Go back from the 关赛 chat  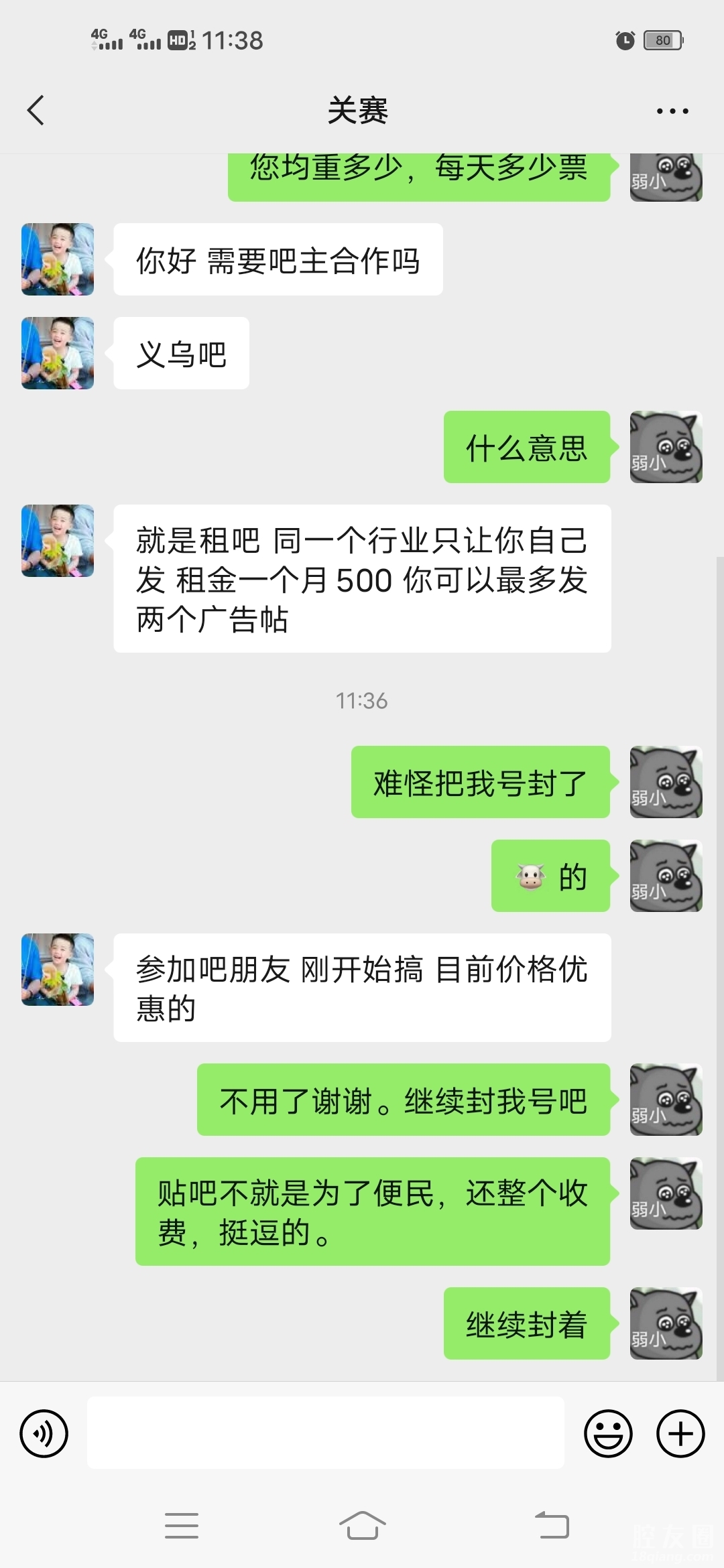[36, 111]
